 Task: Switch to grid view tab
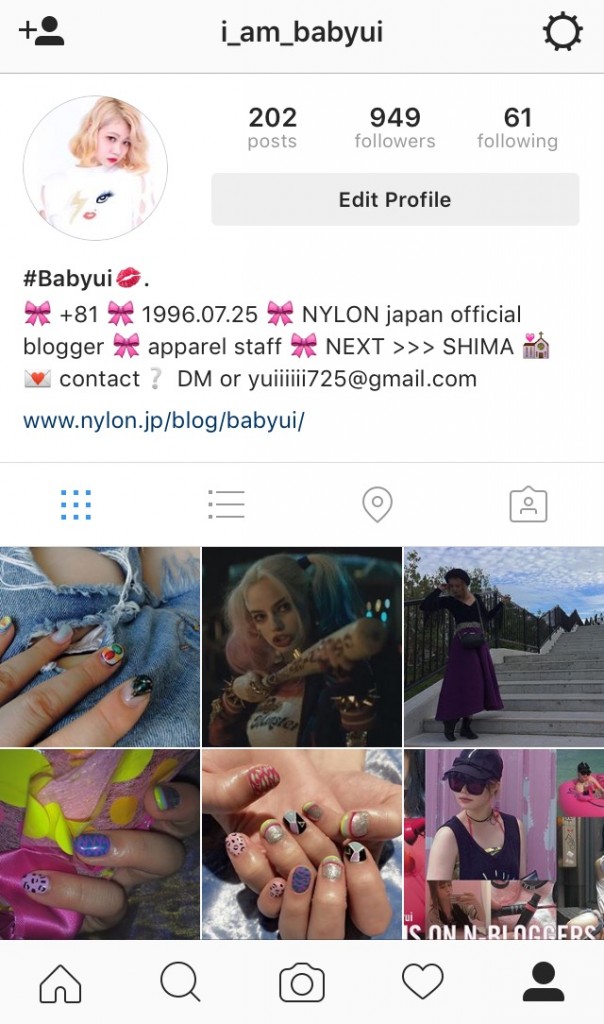click(76, 505)
